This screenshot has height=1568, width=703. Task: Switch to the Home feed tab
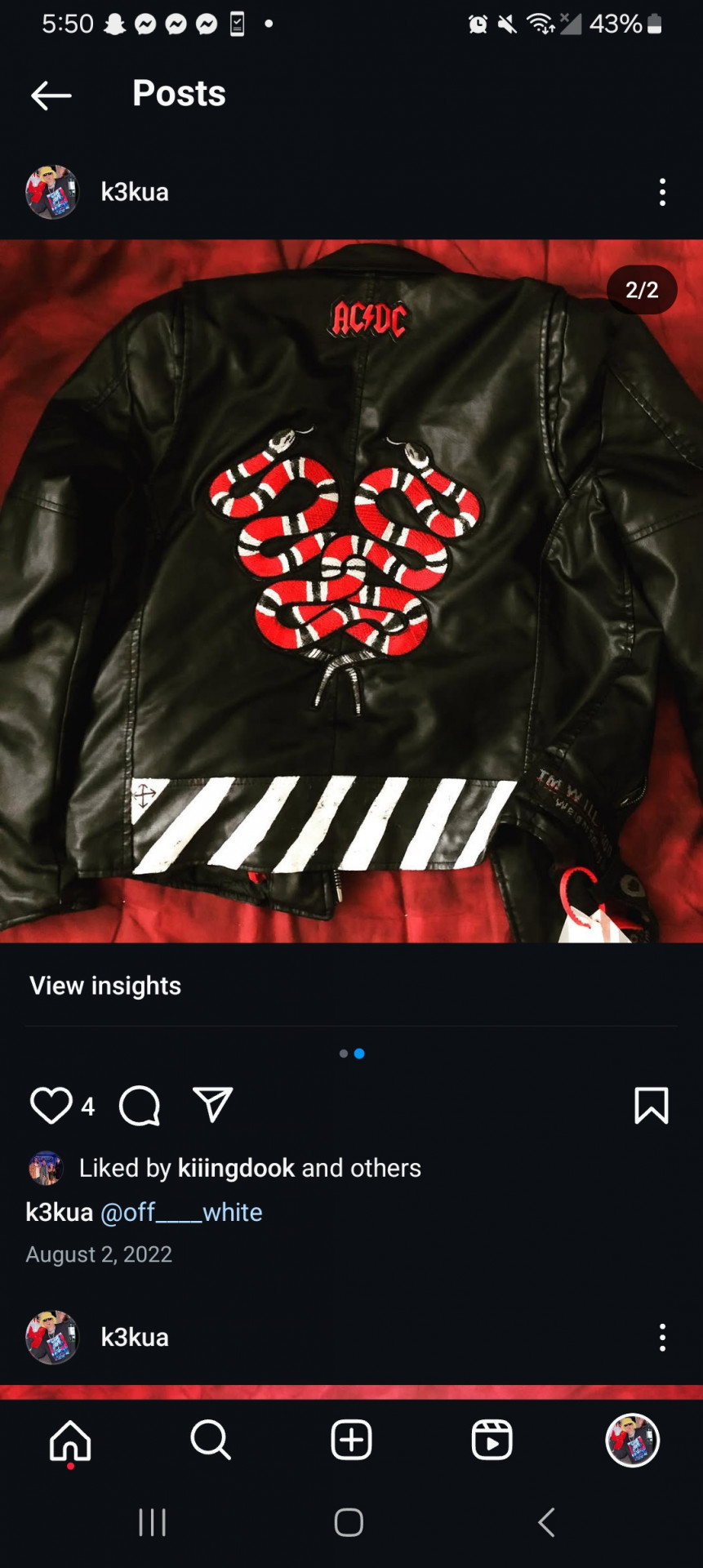70,1440
